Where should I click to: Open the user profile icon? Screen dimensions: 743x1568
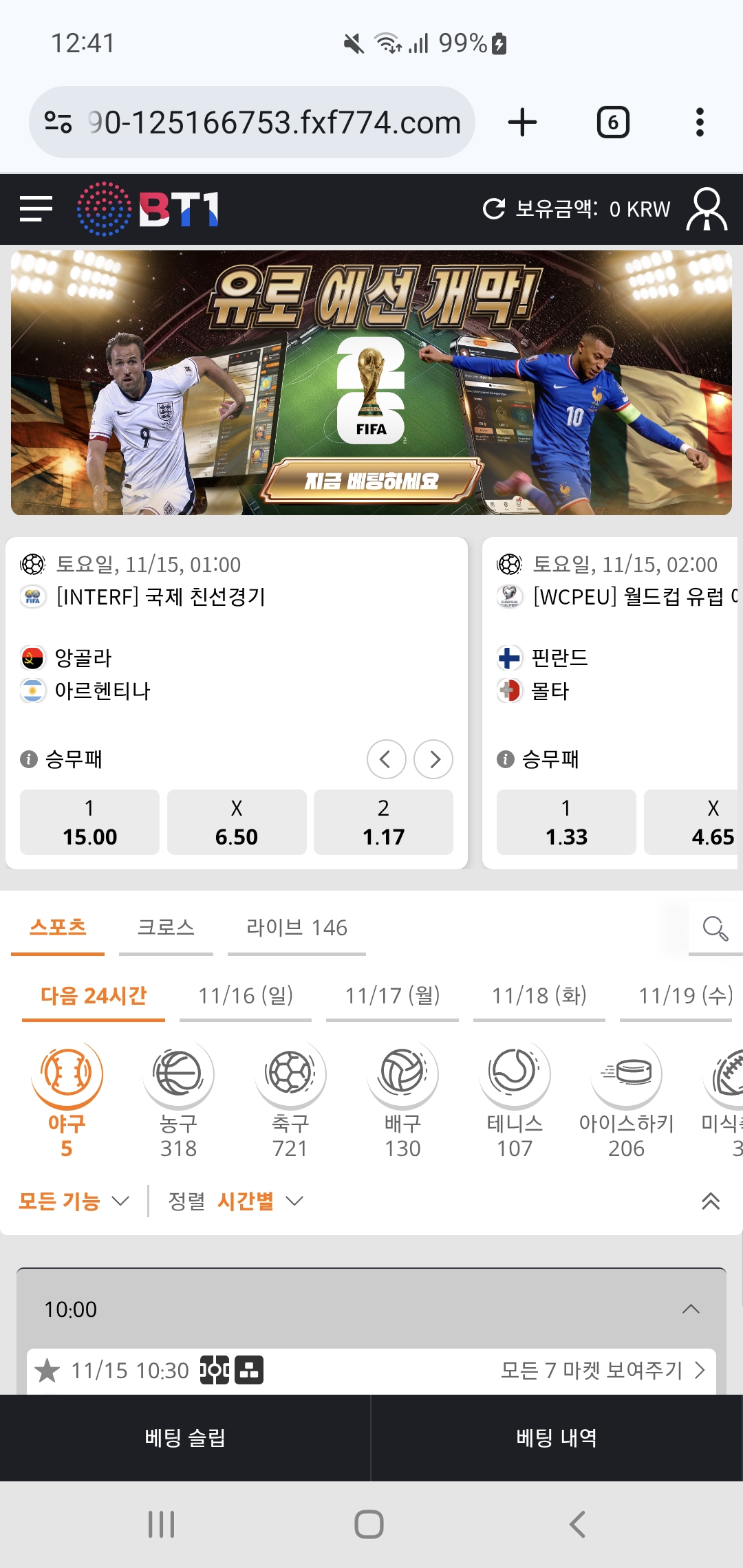707,208
